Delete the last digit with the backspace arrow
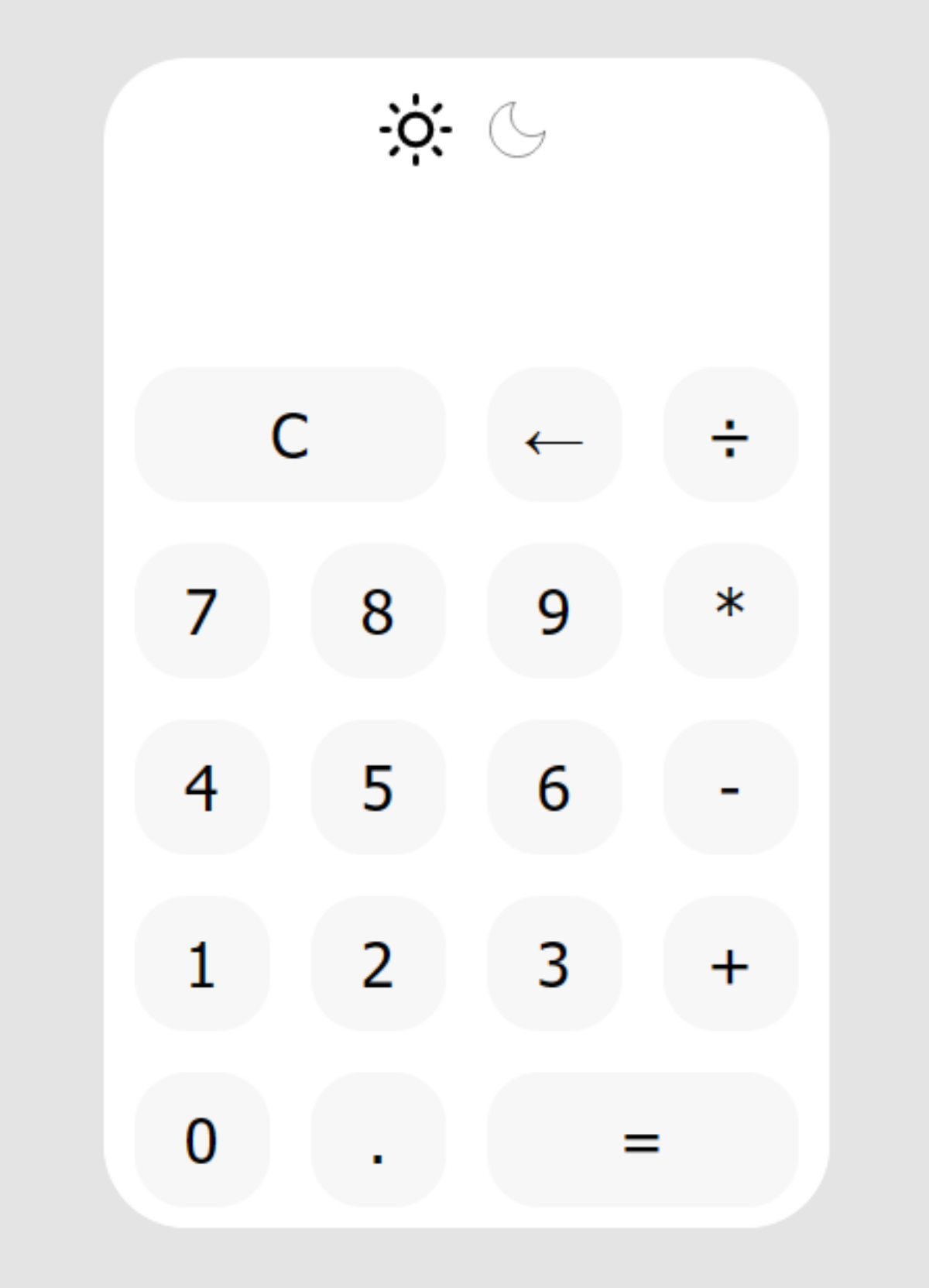Viewport: 929px width, 1288px height. (554, 434)
